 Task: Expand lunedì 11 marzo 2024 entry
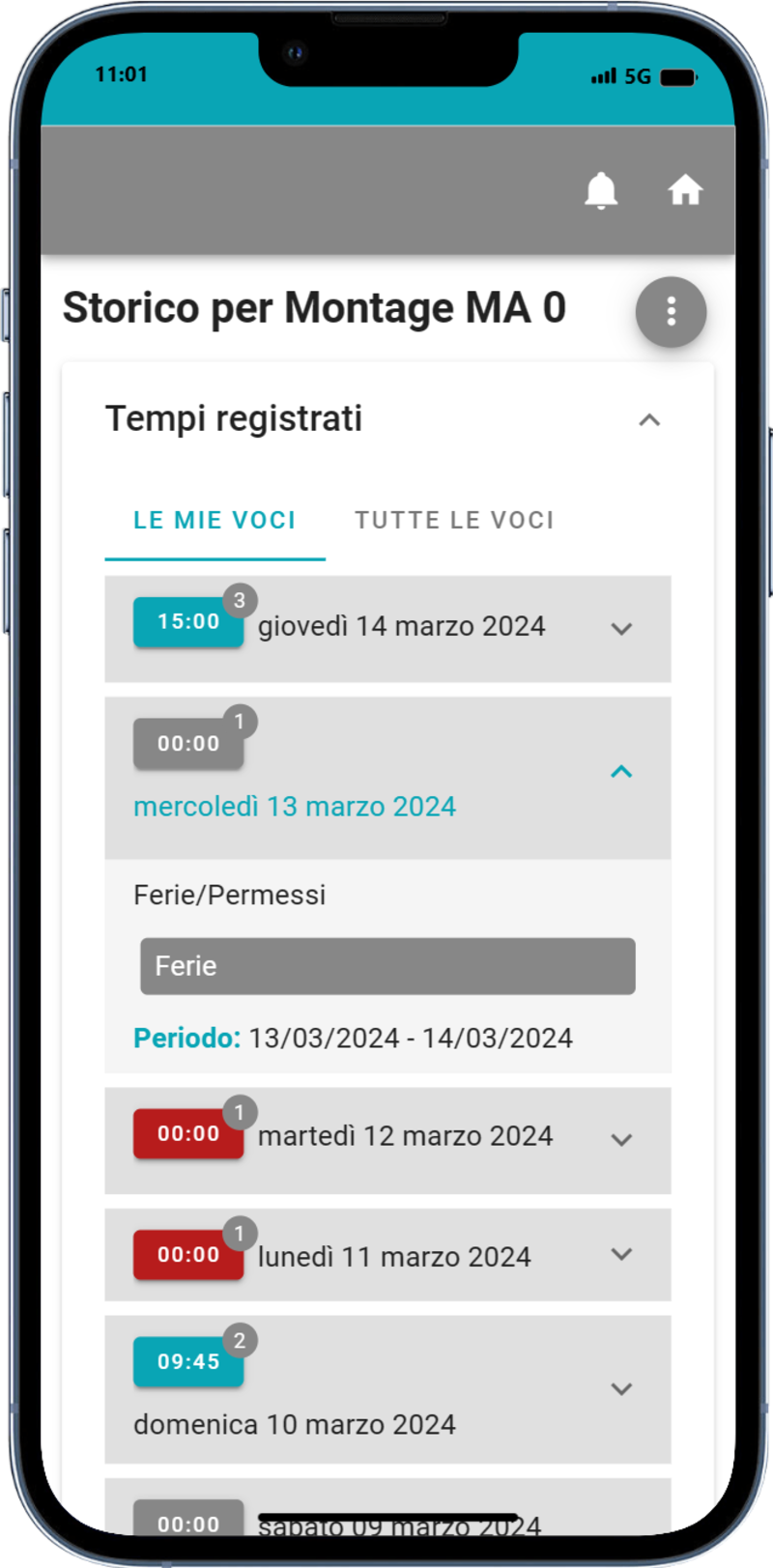pyautogui.click(x=621, y=1254)
